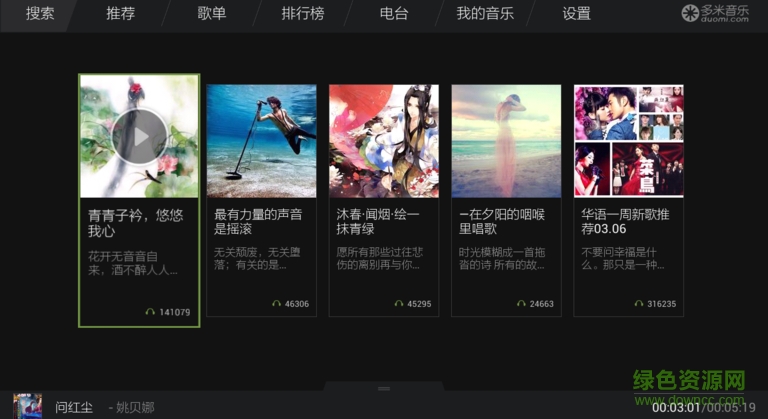Open 我的音乐 tab
This screenshot has height=419, width=768.
coord(485,14)
